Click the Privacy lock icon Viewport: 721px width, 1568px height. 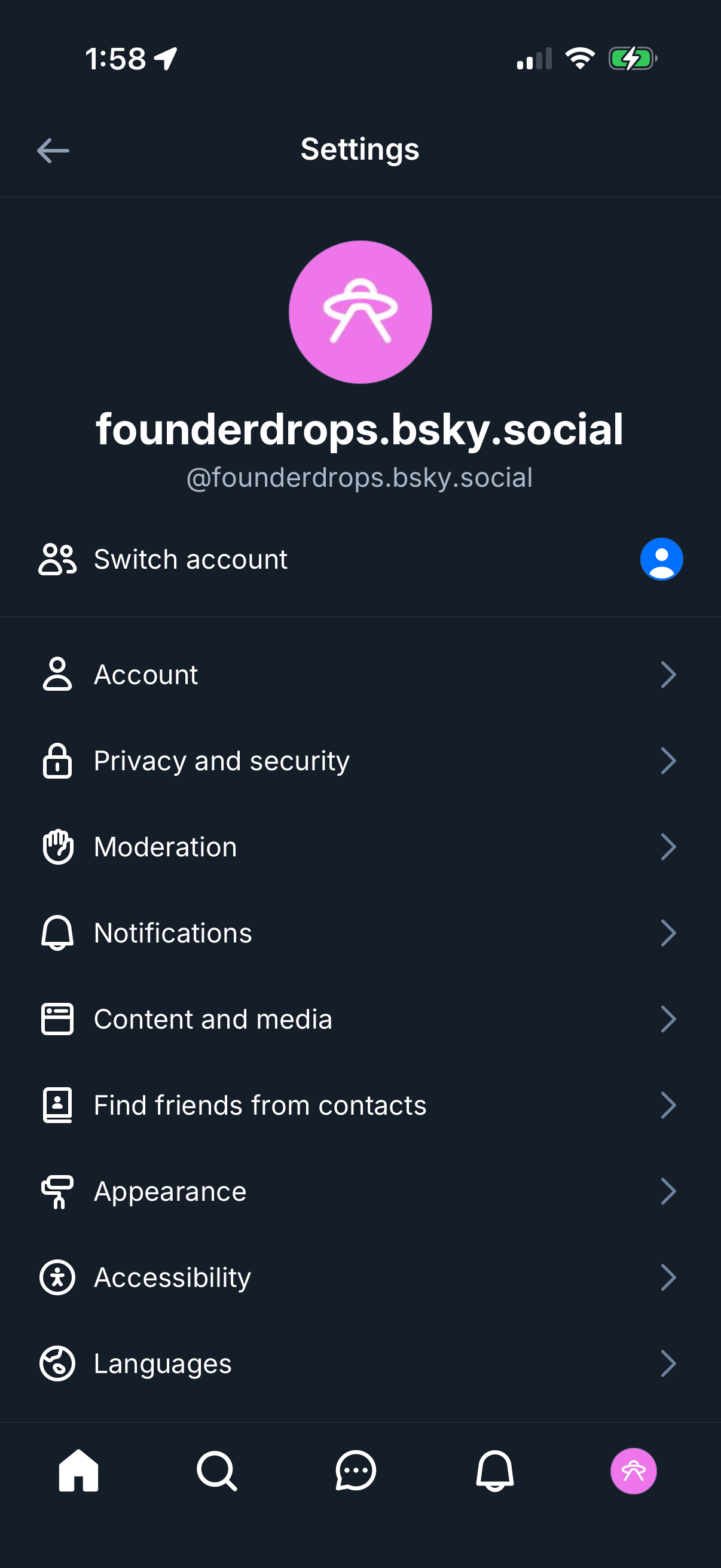[57, 760]
